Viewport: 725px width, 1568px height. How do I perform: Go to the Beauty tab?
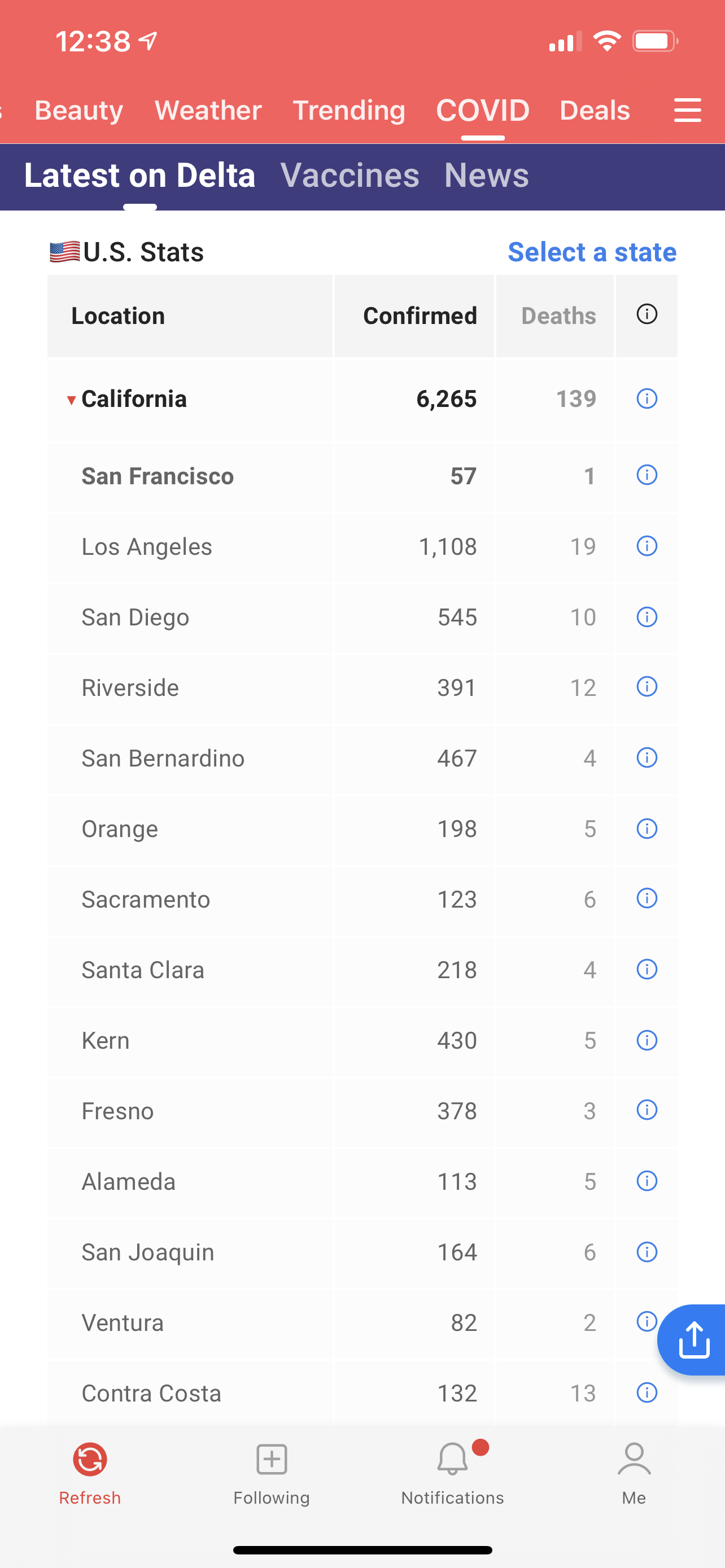[79, 110]
